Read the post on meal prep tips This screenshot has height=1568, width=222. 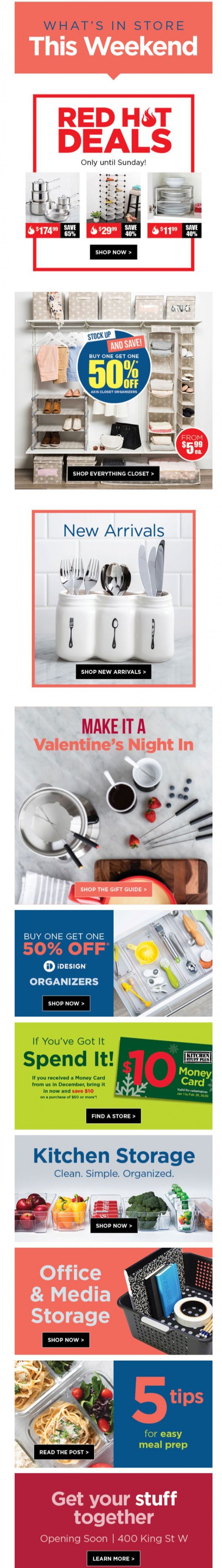[x=64, y=1452]
